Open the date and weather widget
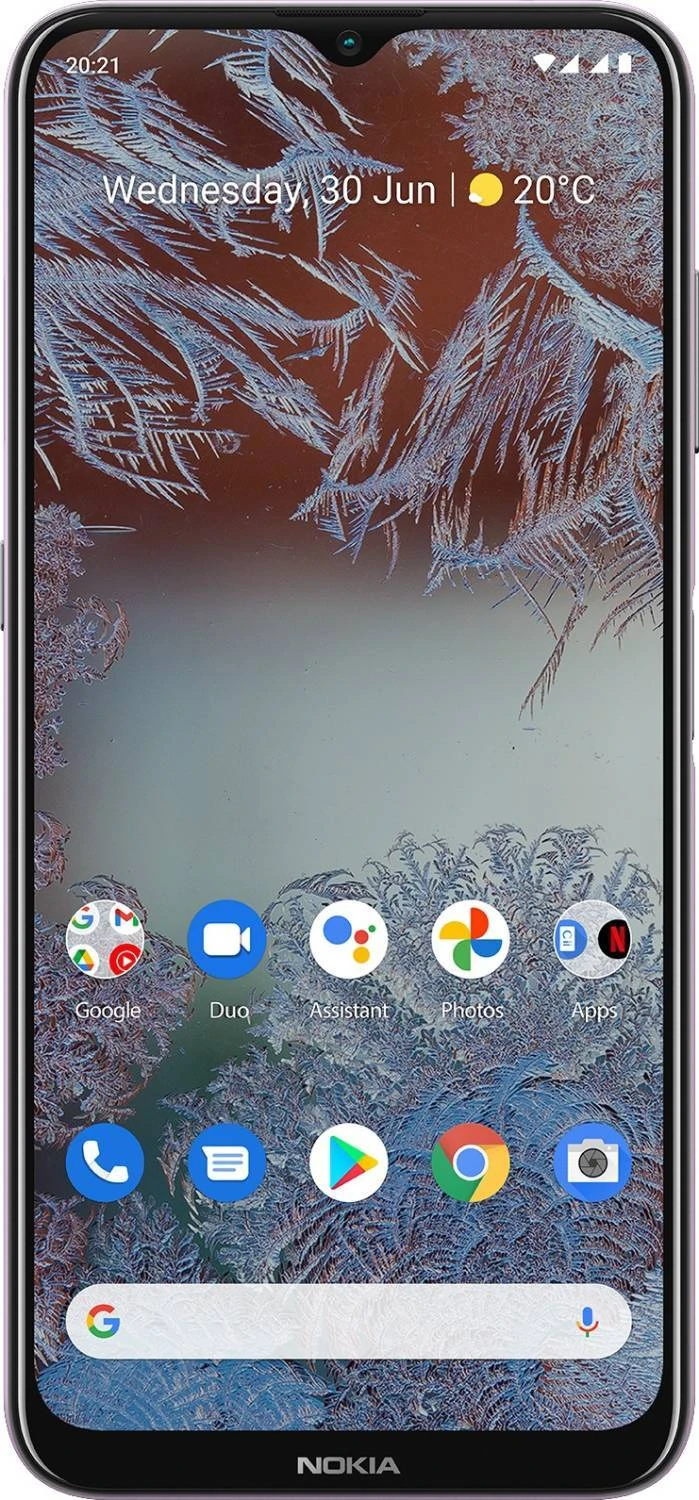The height and width of the screenshot is (1500, 699). pyautogui.click(x=348, y=189)
